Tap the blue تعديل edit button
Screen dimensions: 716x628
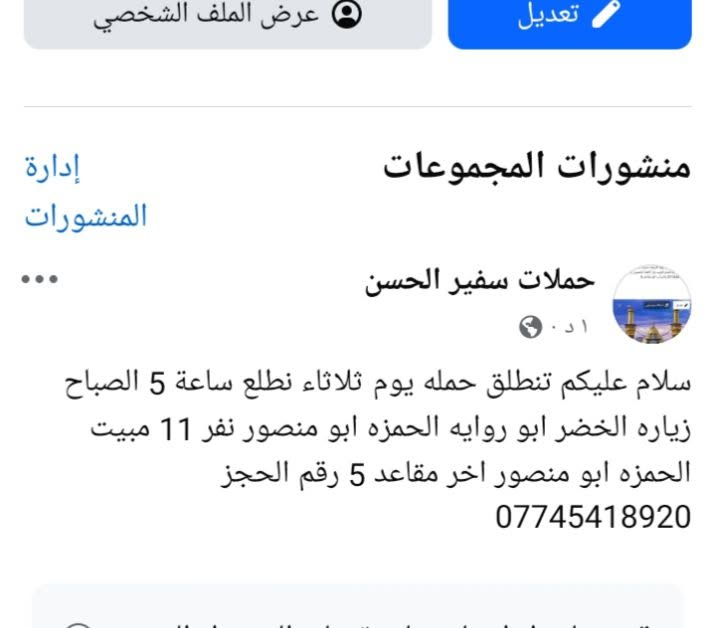click(570, 21)
